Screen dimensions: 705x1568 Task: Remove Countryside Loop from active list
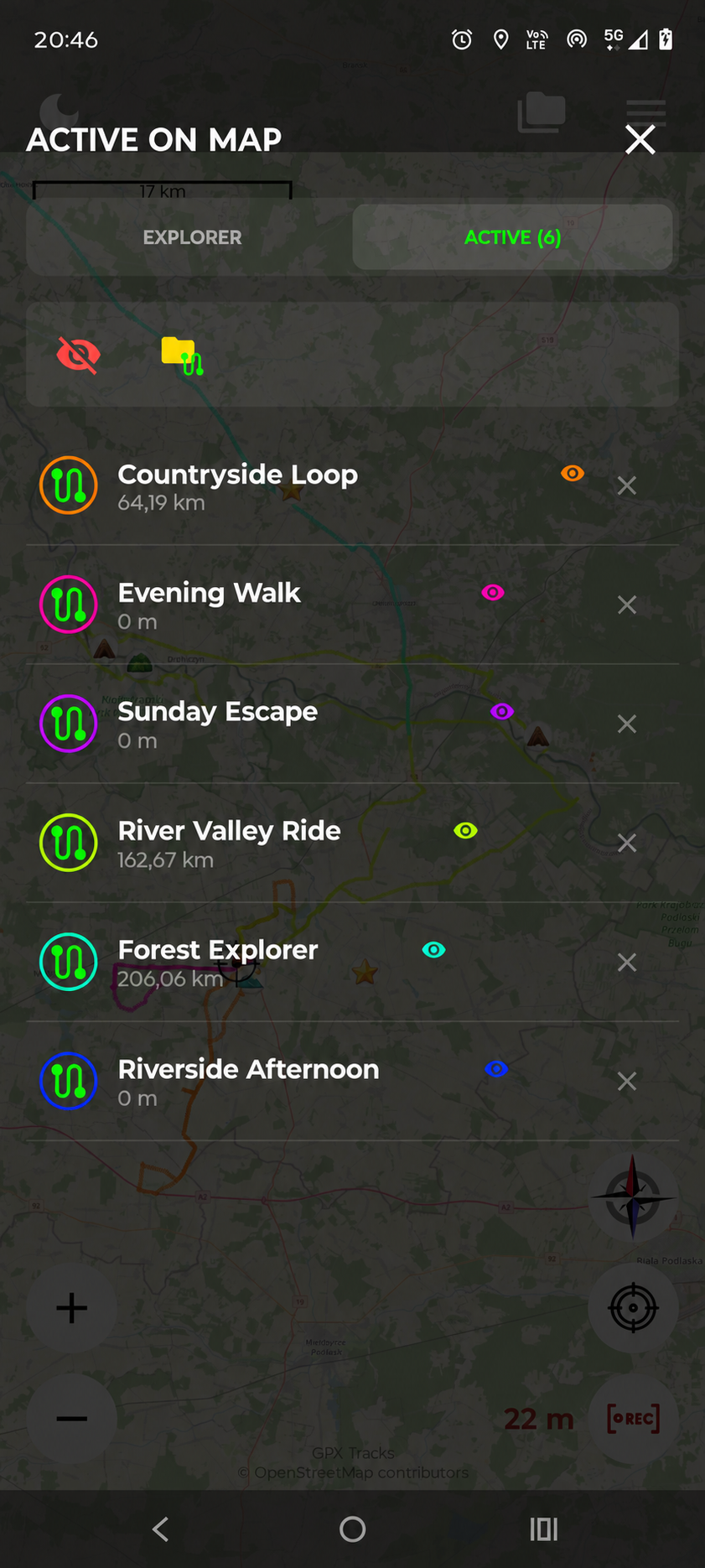tap(627, 485)
